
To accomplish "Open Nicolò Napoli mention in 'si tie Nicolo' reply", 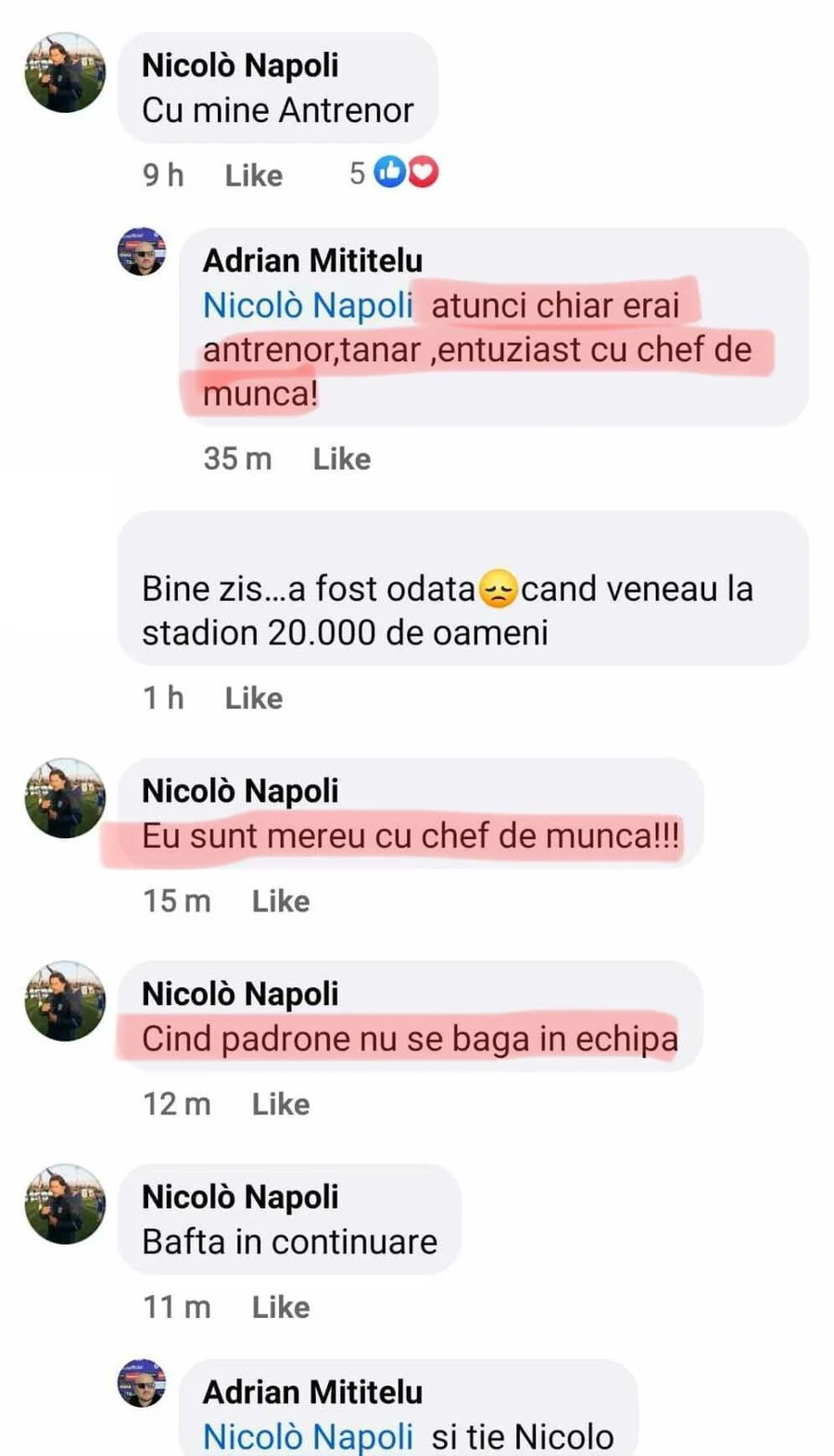I will (x=308, y=1437).
